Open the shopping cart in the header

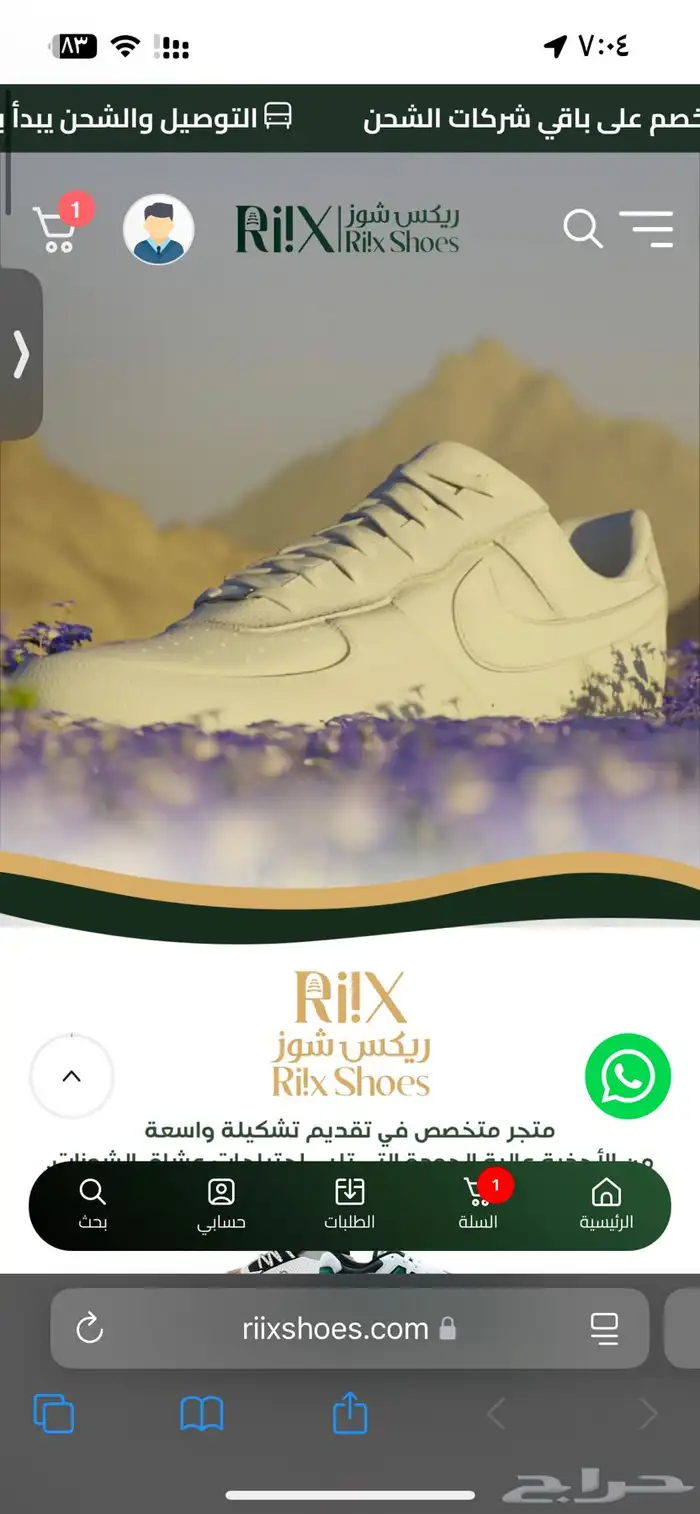pyautogui.click(x=56, y=229)
